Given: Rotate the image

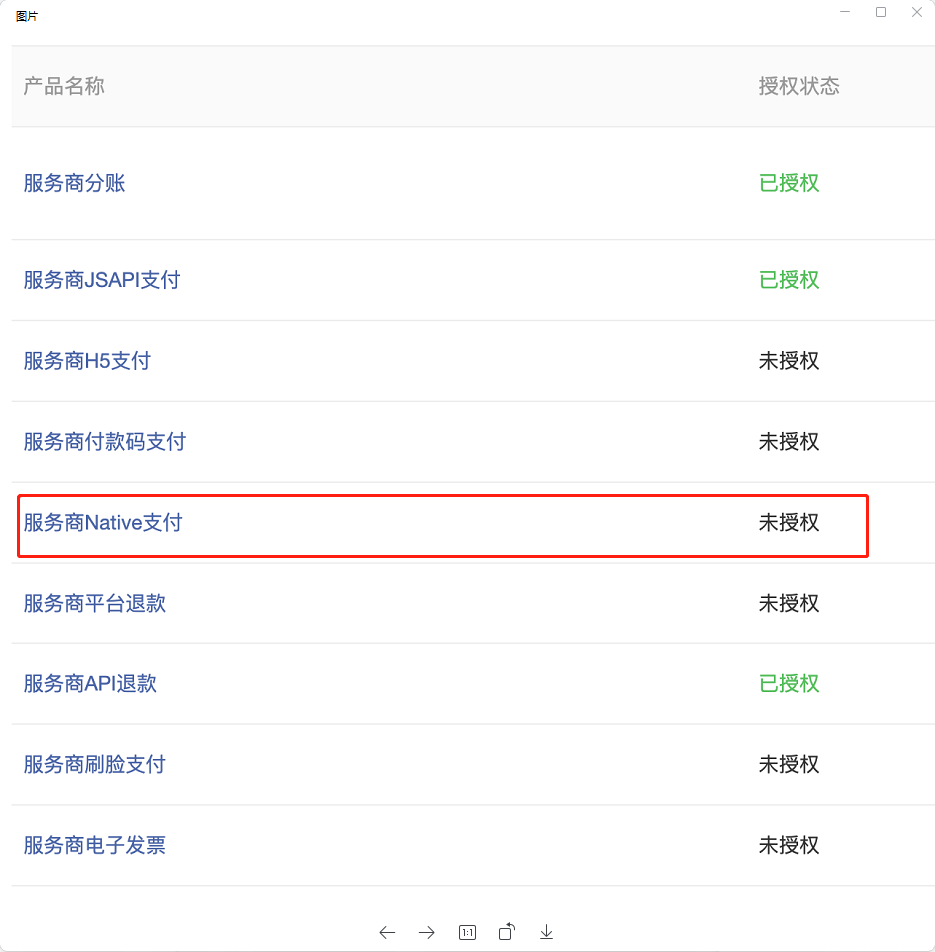Looking at the screenshot, I should tap(507, 932).
